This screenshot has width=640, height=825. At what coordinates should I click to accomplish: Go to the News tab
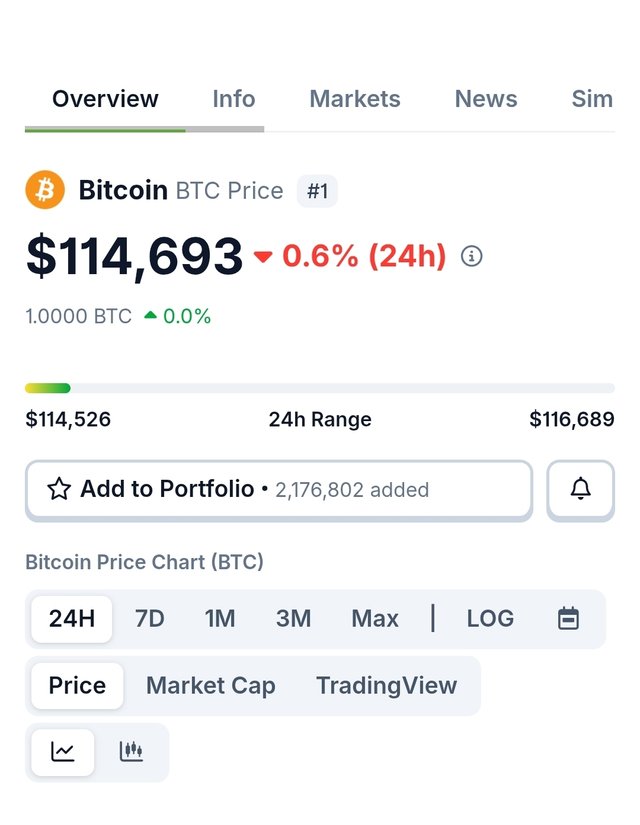pyautogui.click(x=486, y=99)
